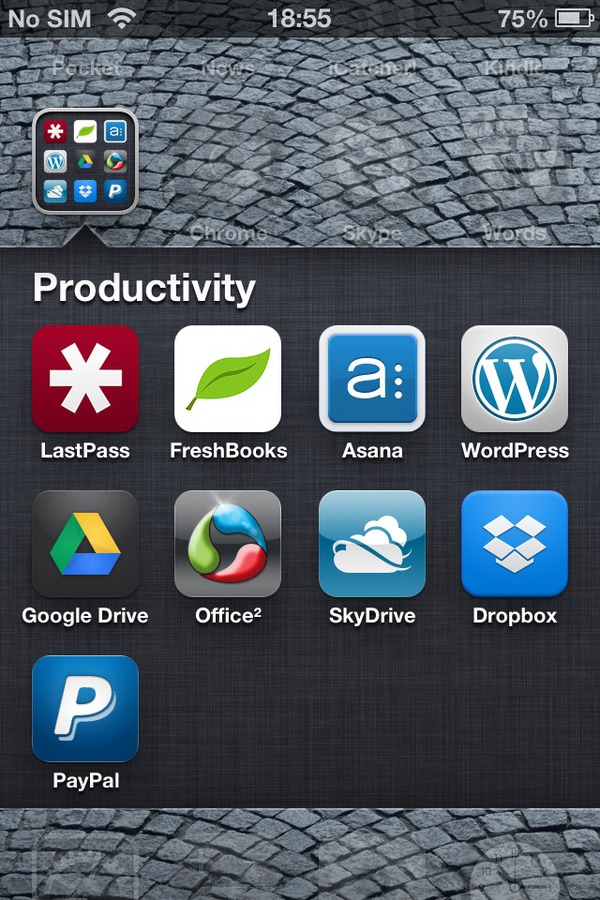The width and height of the screenshot is (600, 900).
Task: Open Asana from the folder
Action: click(372, 379)
